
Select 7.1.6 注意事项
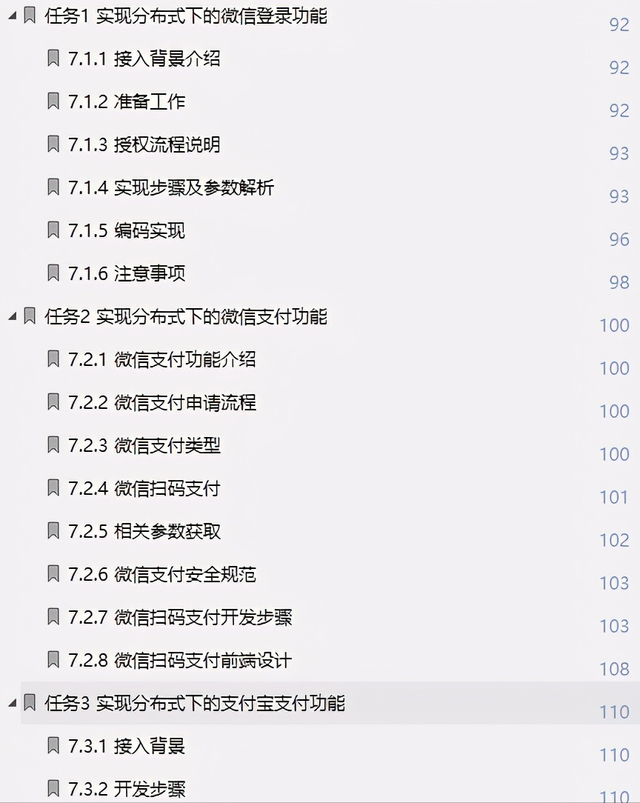(126, 274)
